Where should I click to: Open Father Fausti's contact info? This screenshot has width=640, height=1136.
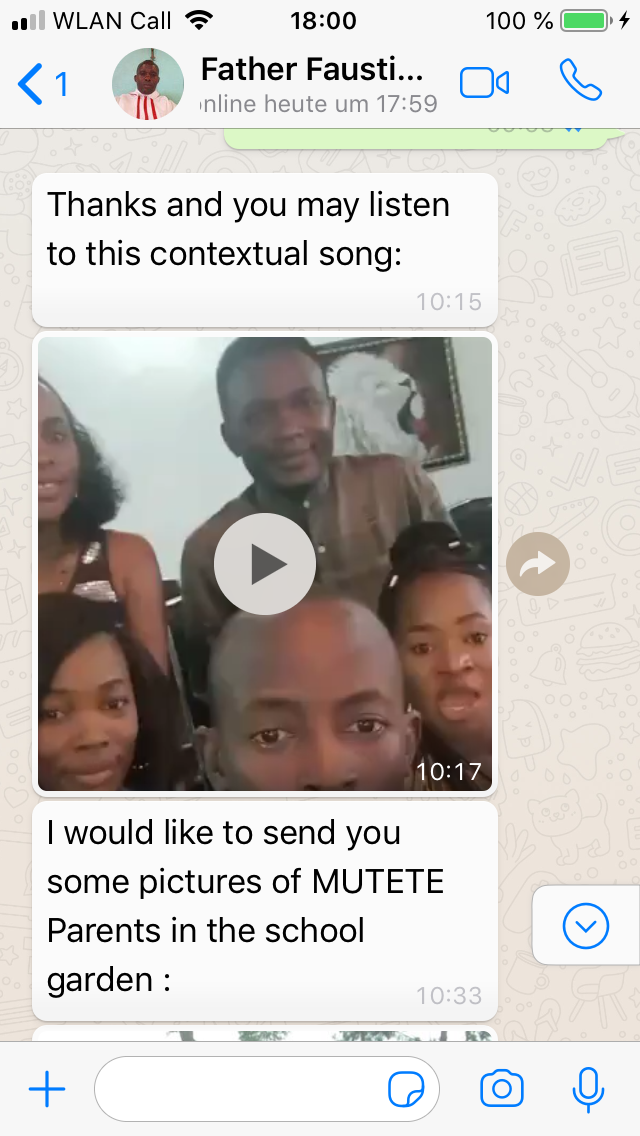coord(312,85)
